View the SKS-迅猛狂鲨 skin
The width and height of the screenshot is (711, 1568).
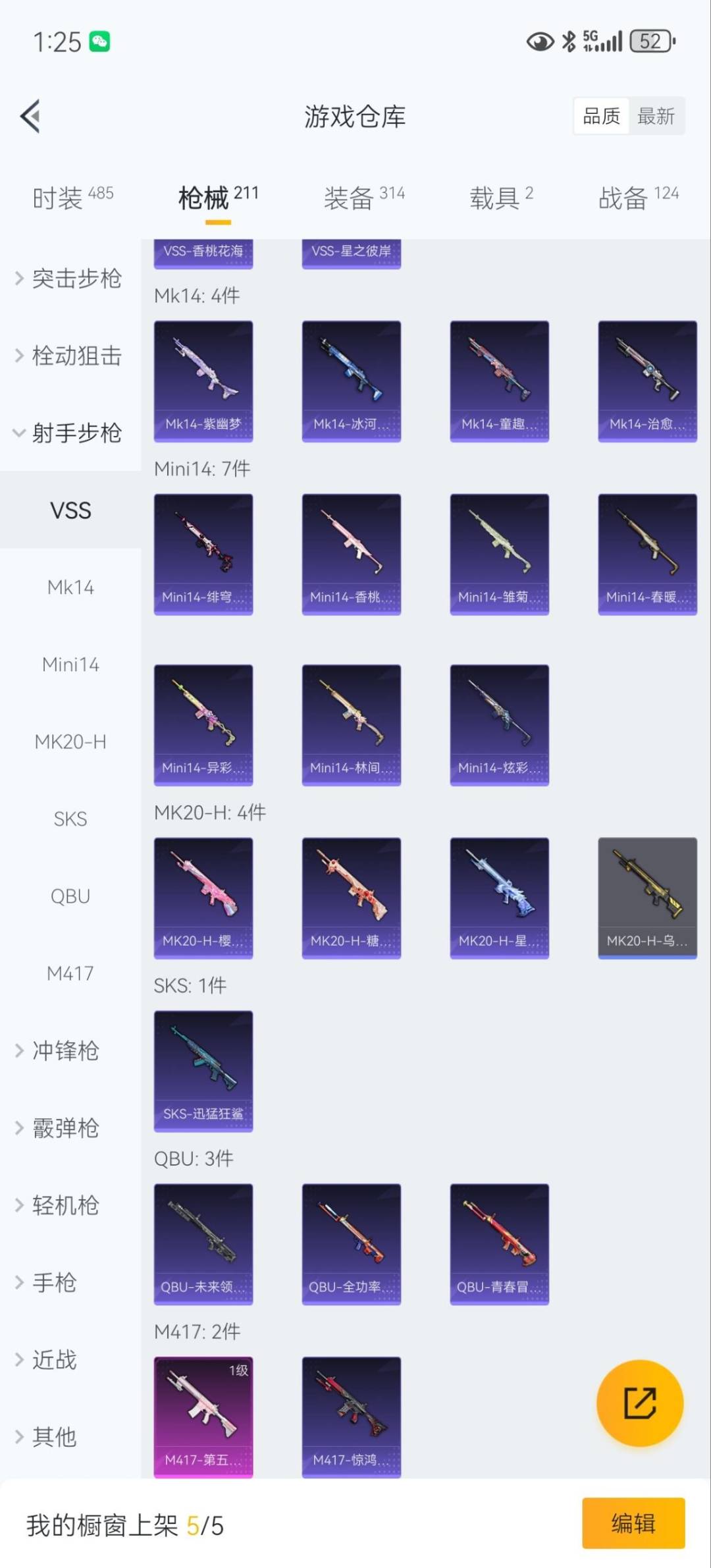[x=203, y=1071]
